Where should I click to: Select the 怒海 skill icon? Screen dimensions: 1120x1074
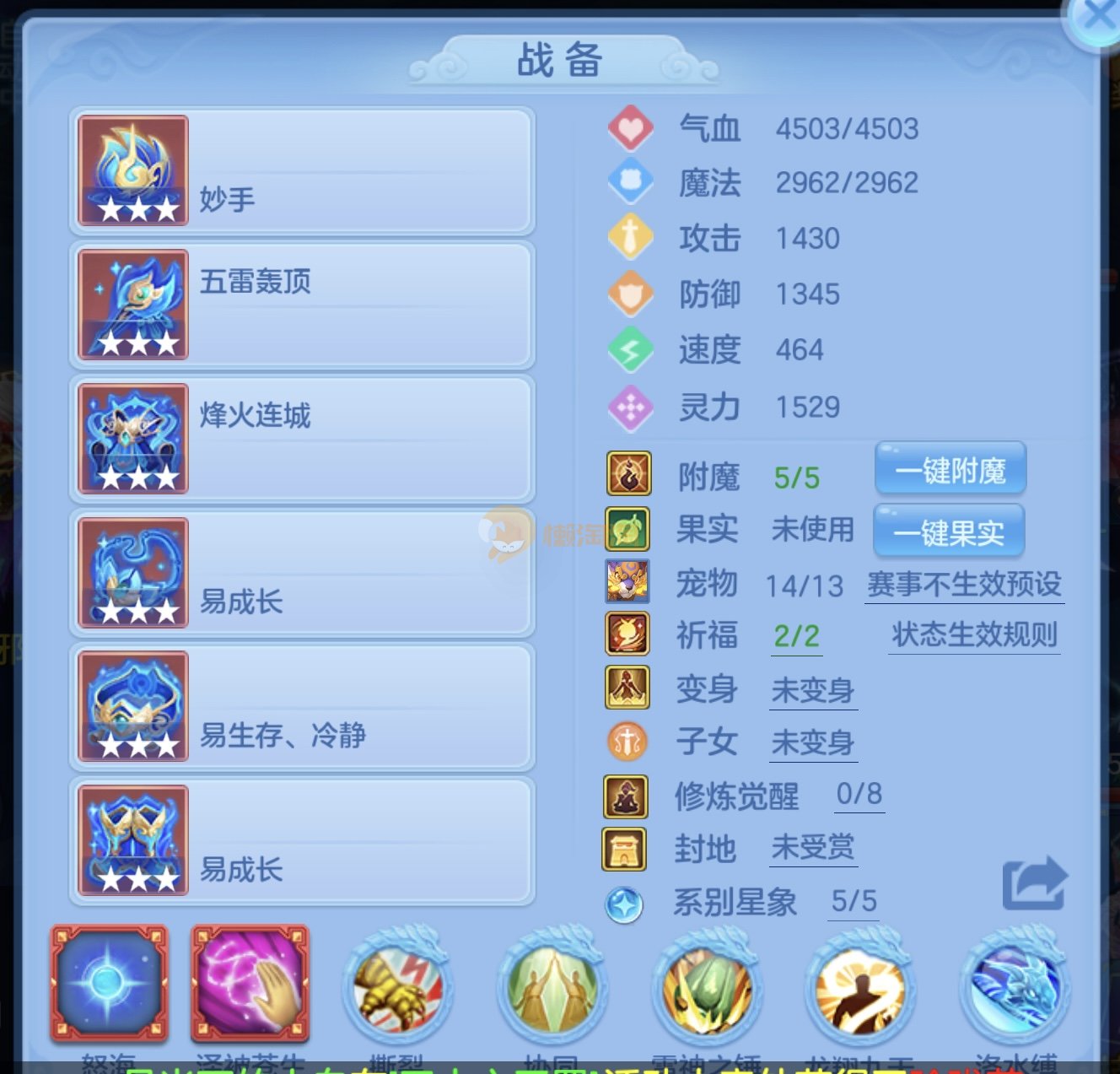(x=109, y=982)
